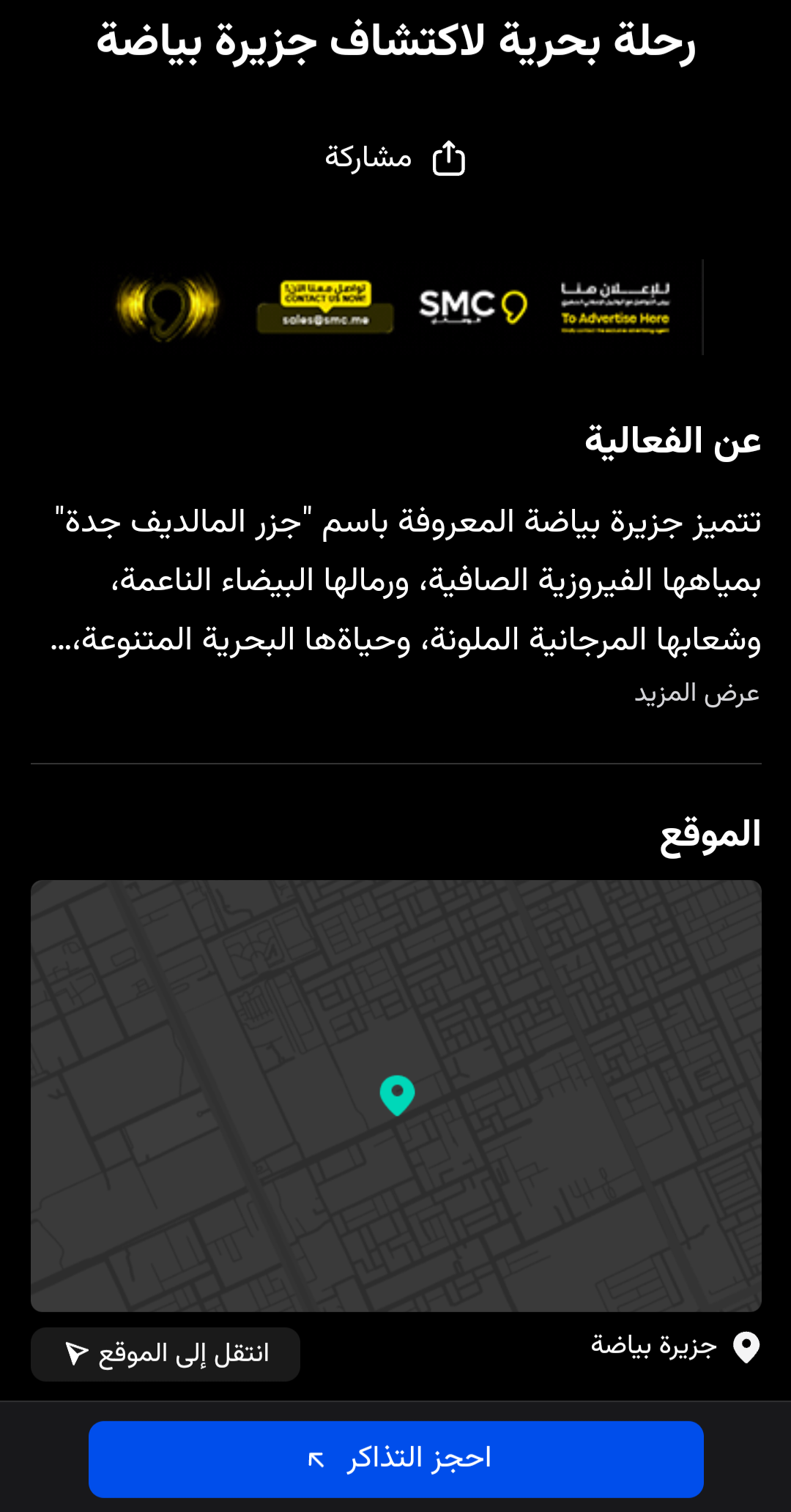Expand description with عرض المزيد

(x=697, y=693)
